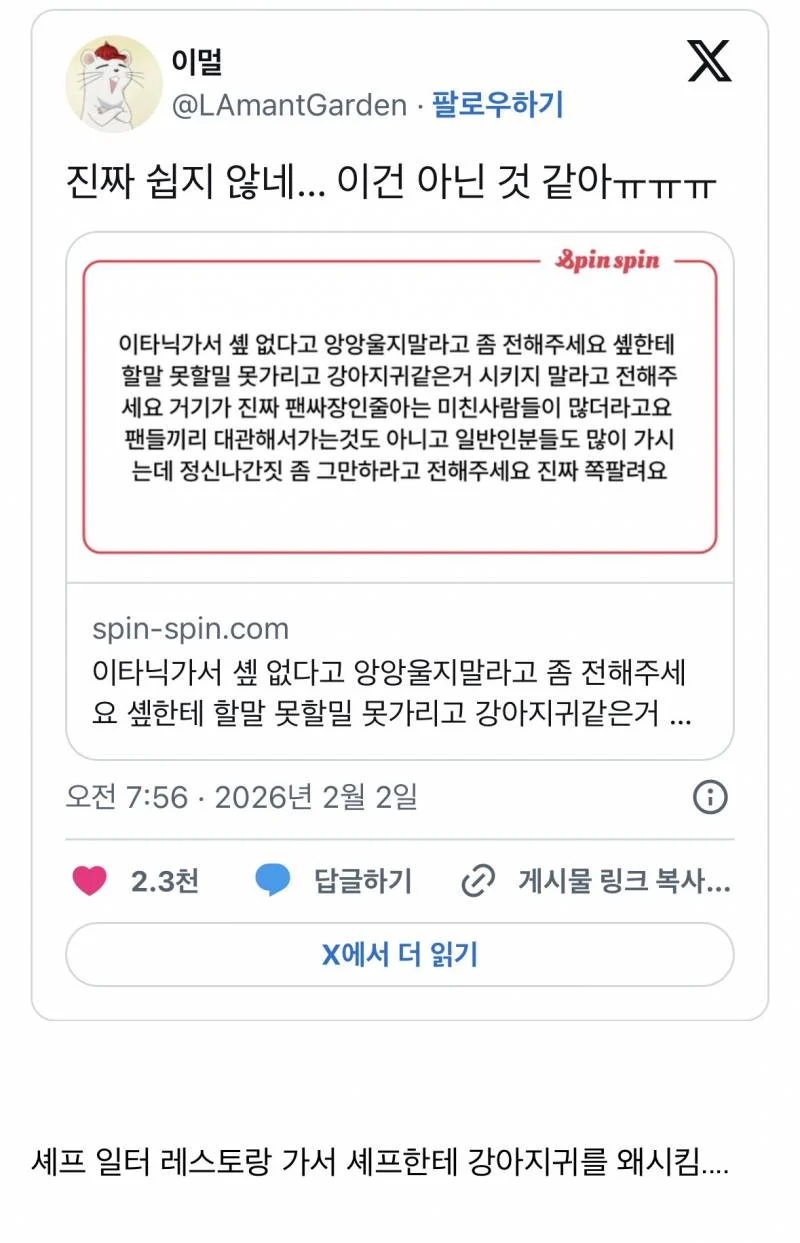The width and height of the screenshot is (800, 1243).
Task: Follow 이멀 via 팔로우하기
Action: [497, 105]
